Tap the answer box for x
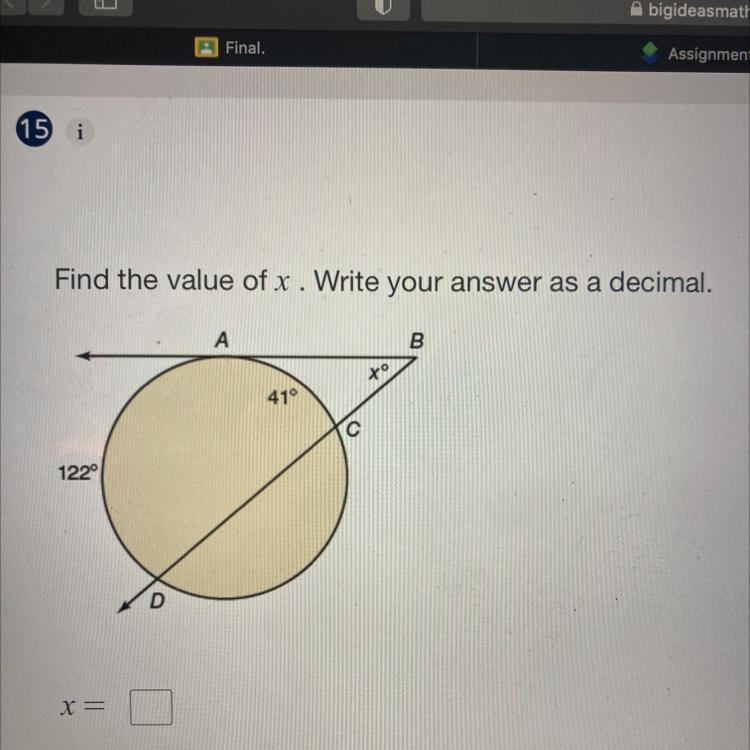Screen dimensions: 750x750 (x=152, y=708)
